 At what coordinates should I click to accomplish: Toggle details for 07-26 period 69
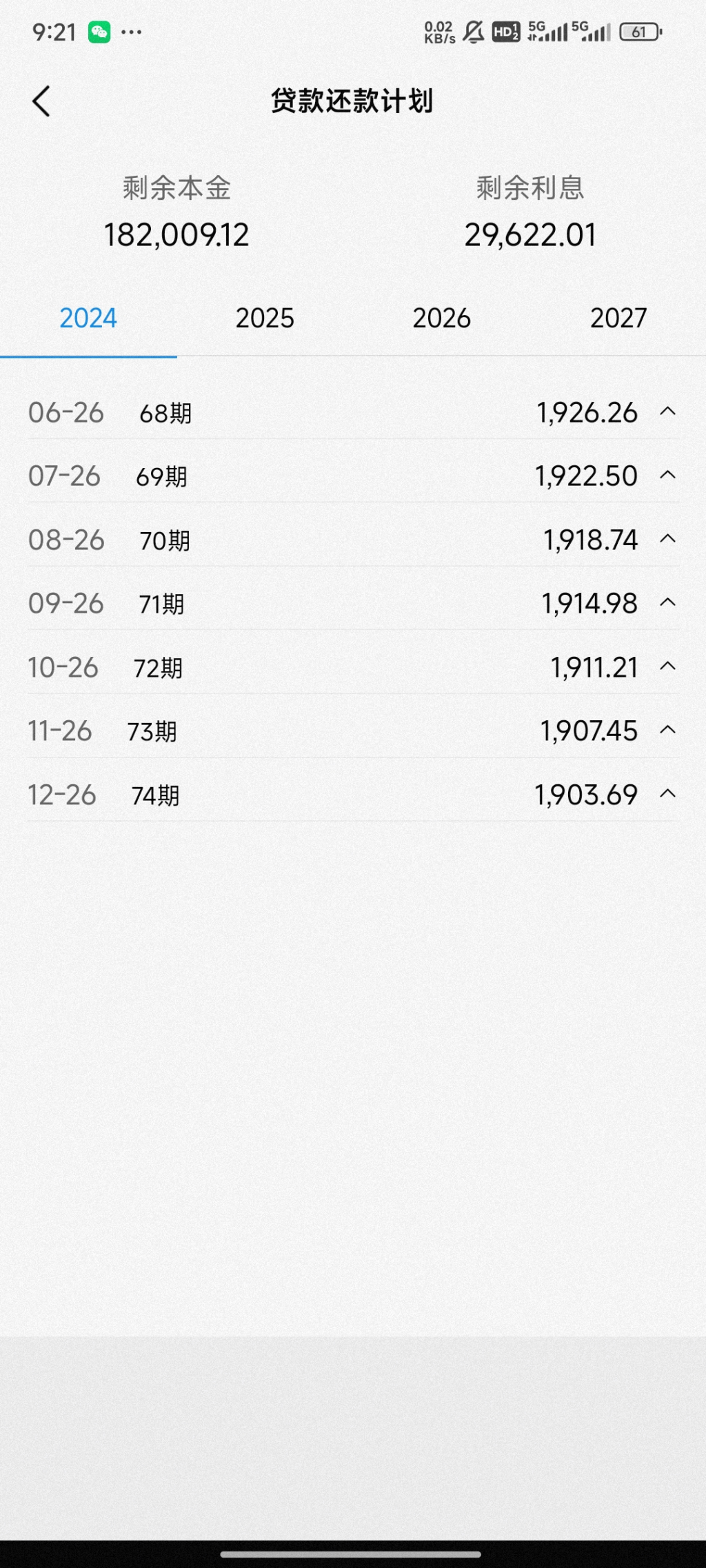click(x=667, y=476)
